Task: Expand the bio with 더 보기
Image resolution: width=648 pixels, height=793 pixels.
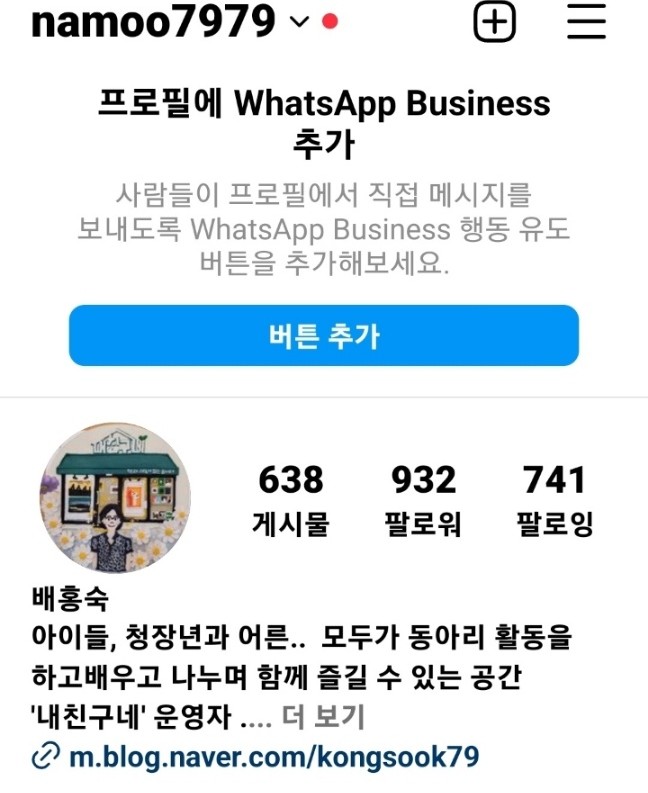Action: 336,717
